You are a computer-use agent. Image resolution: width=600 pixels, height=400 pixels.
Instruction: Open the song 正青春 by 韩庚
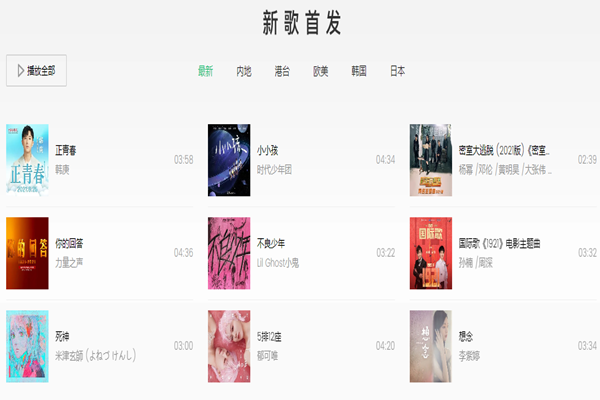tap(66, 150)
